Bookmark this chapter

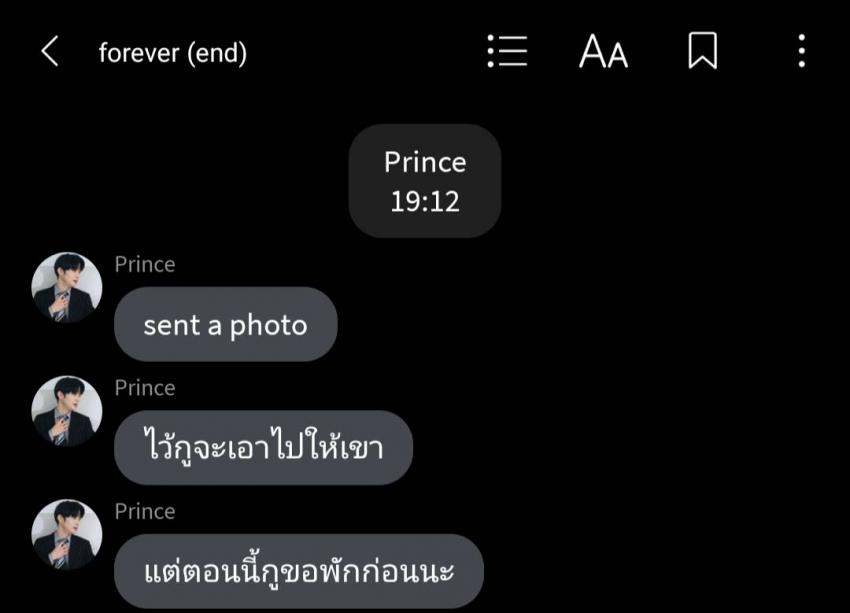pos(703,51)
